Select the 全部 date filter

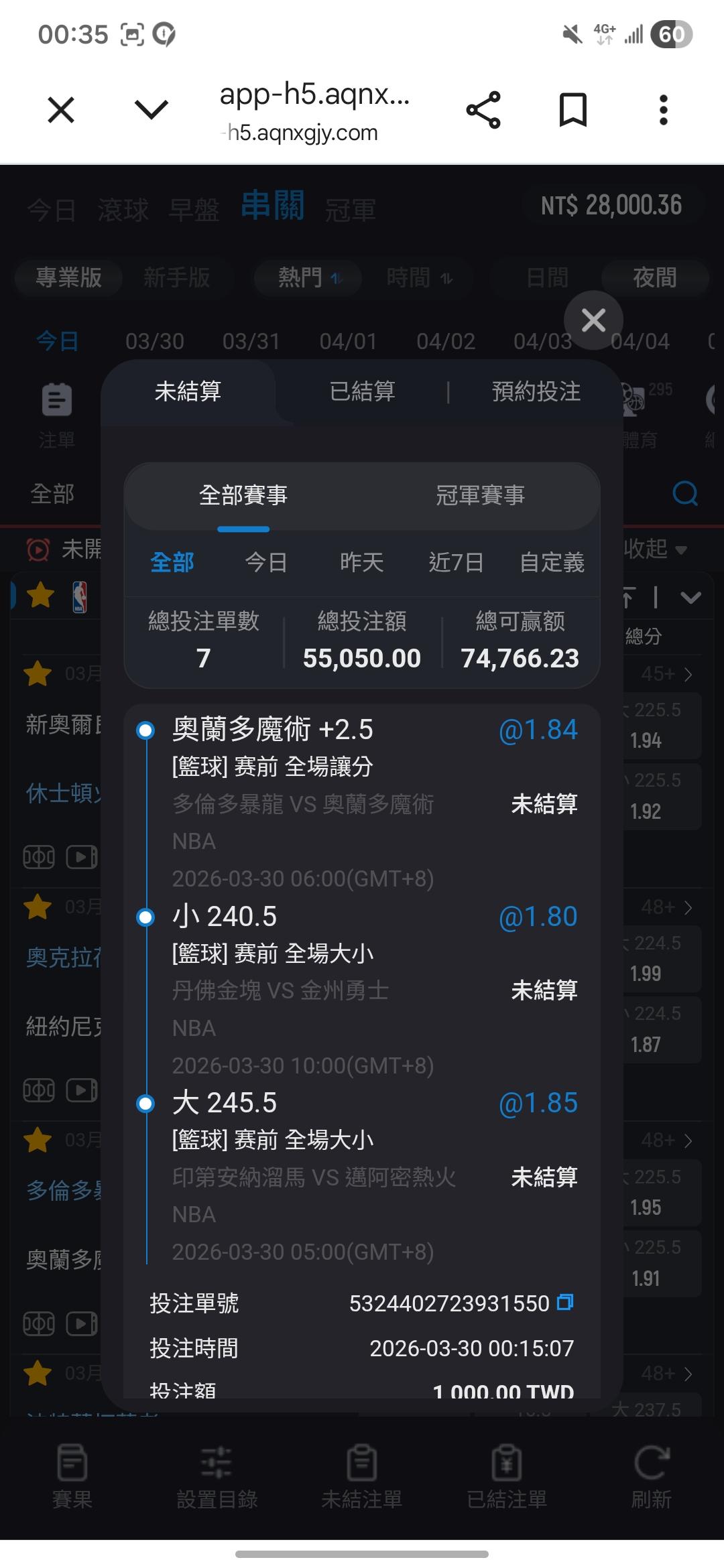pyautogui.click(x=172, y=562)
